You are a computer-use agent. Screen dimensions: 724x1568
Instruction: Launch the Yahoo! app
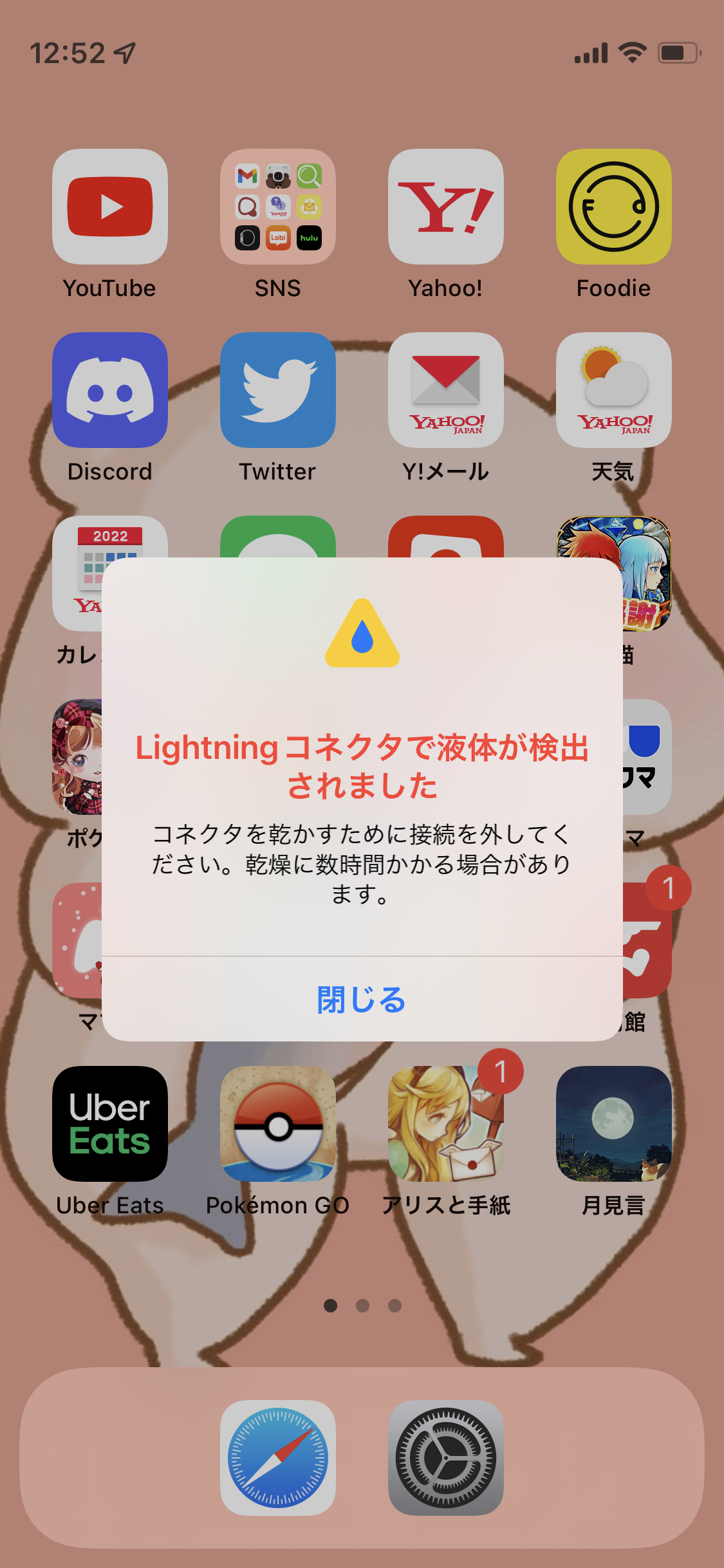446,207
